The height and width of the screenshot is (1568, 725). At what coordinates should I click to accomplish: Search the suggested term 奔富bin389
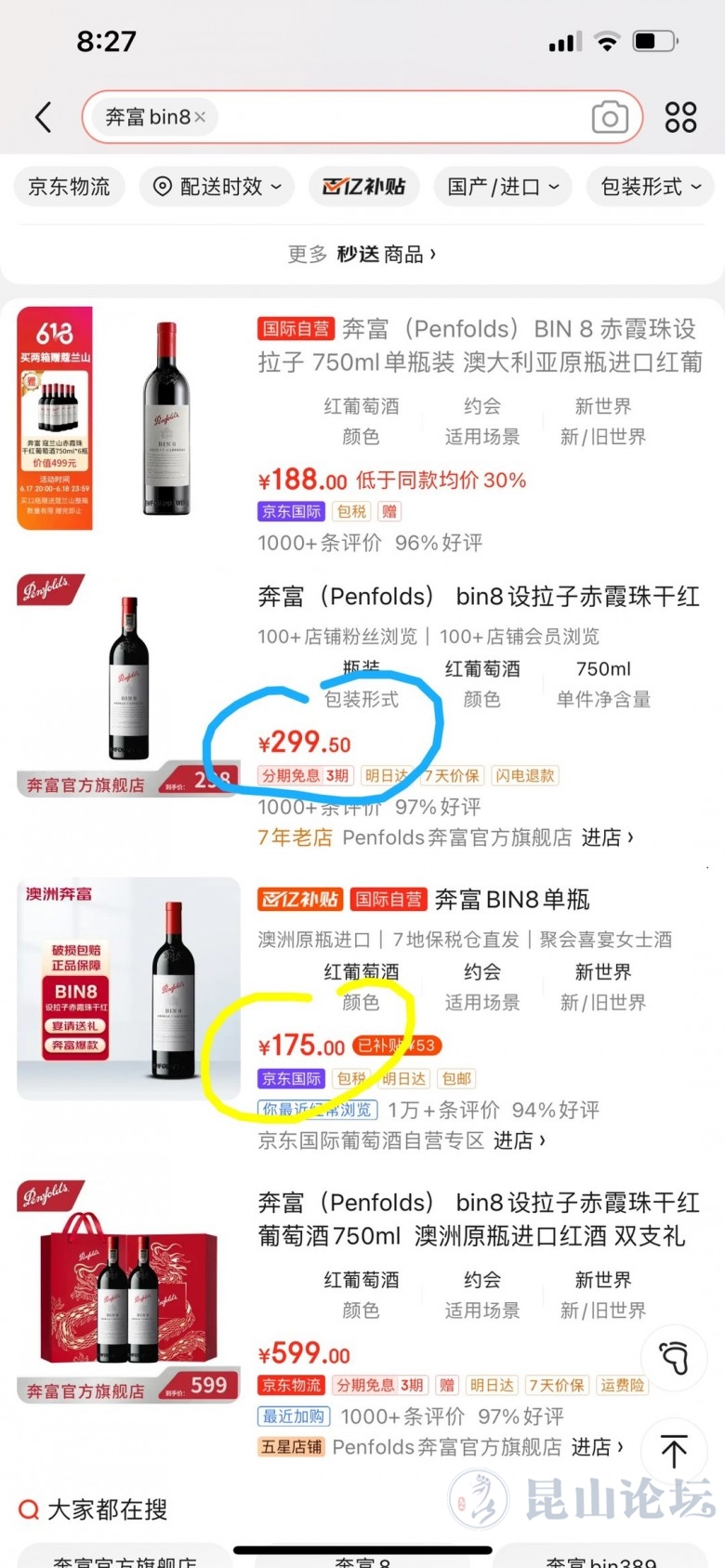pyautogui.click(x=600, y=1559)
